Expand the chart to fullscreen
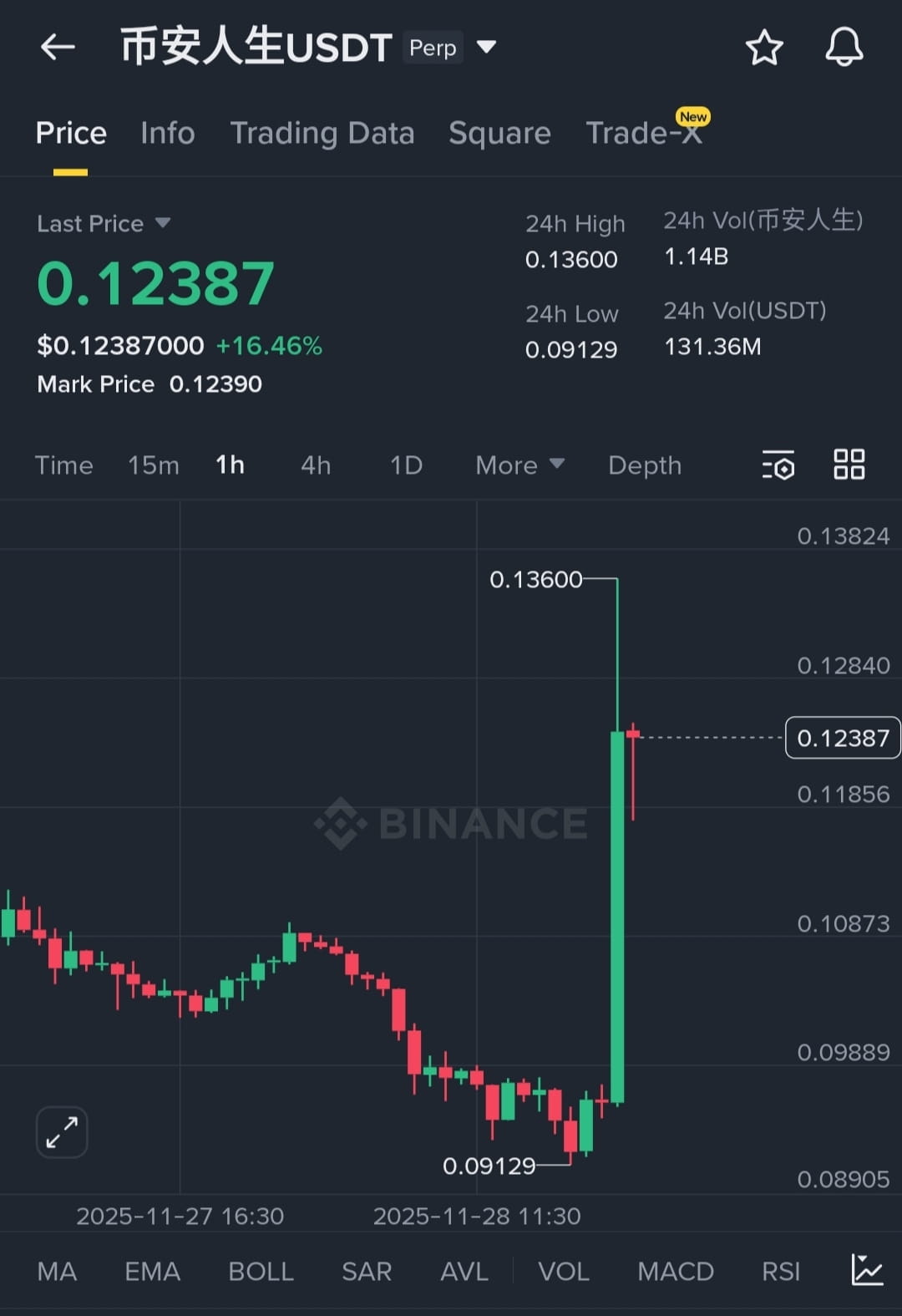902x1316 pixels. 62,1133
